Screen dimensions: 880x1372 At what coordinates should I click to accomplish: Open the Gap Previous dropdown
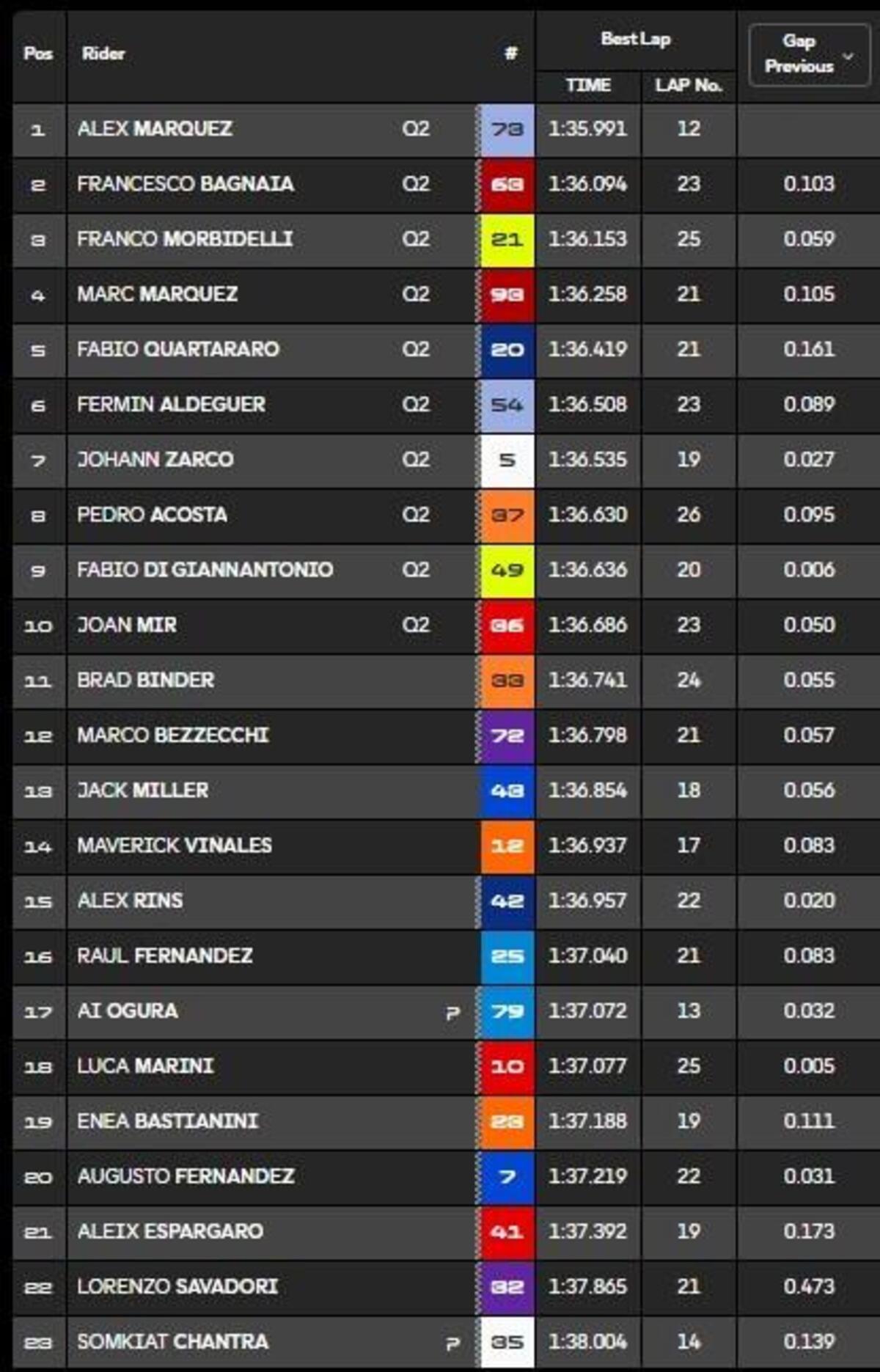808,54
